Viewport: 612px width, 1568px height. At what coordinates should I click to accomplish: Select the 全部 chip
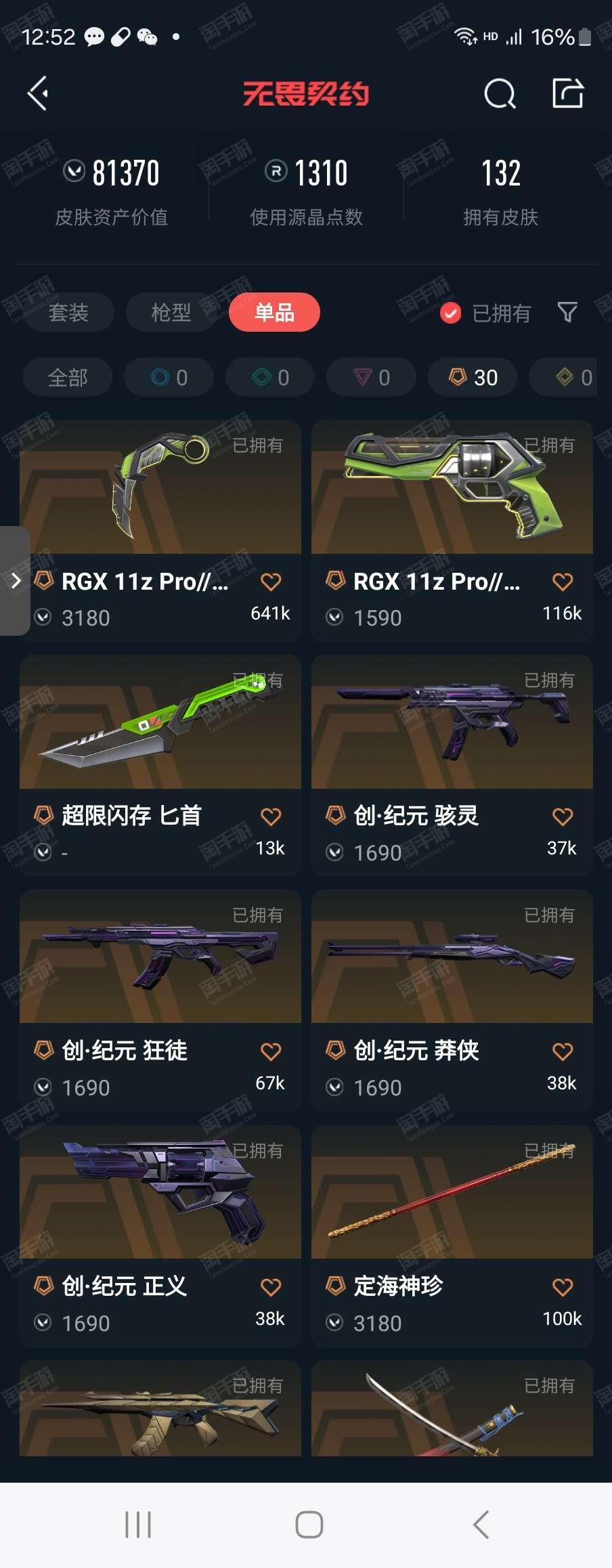click(68, 377)
